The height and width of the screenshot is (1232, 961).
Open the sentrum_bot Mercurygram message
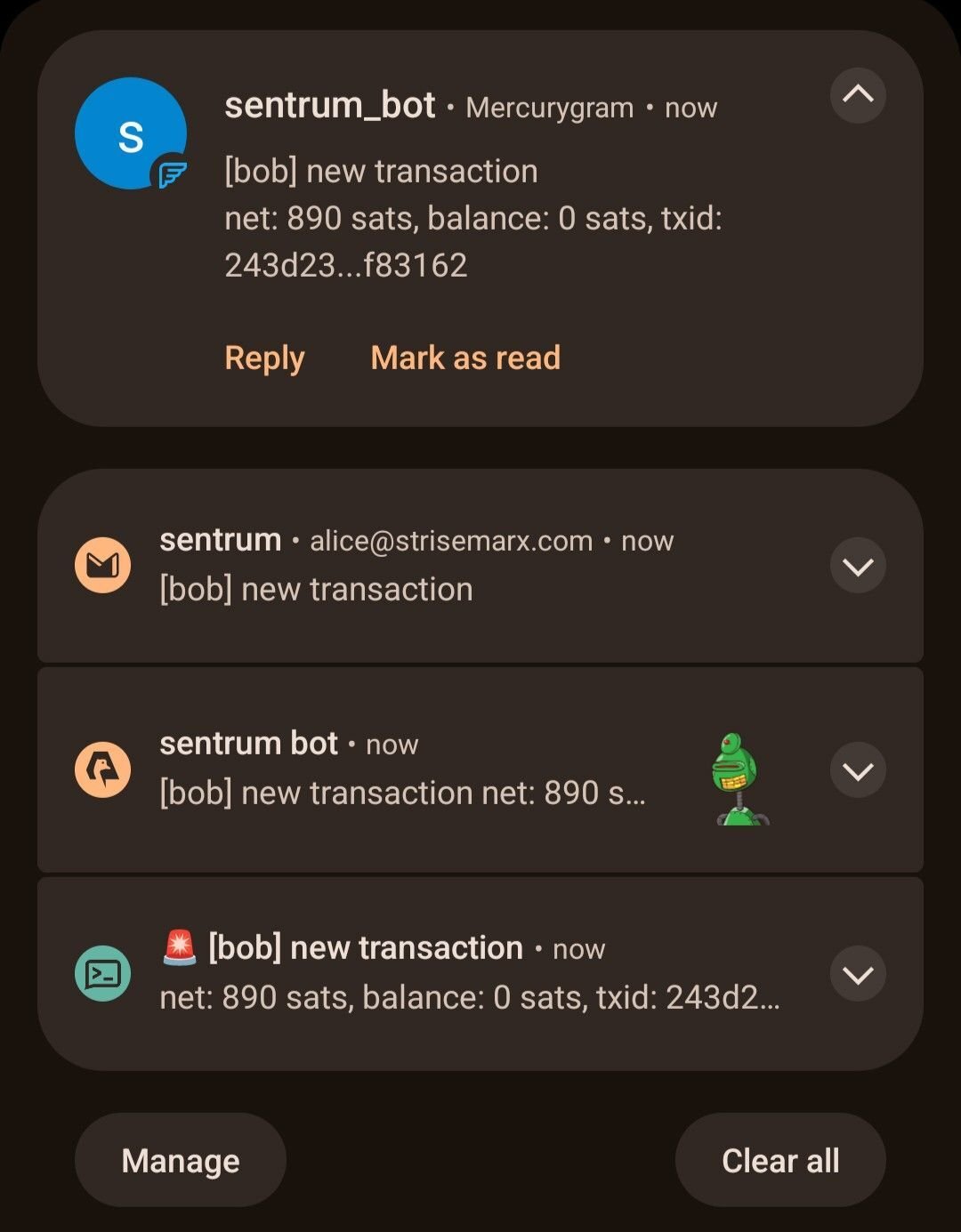pyautogui.click(x=472, y=218)
